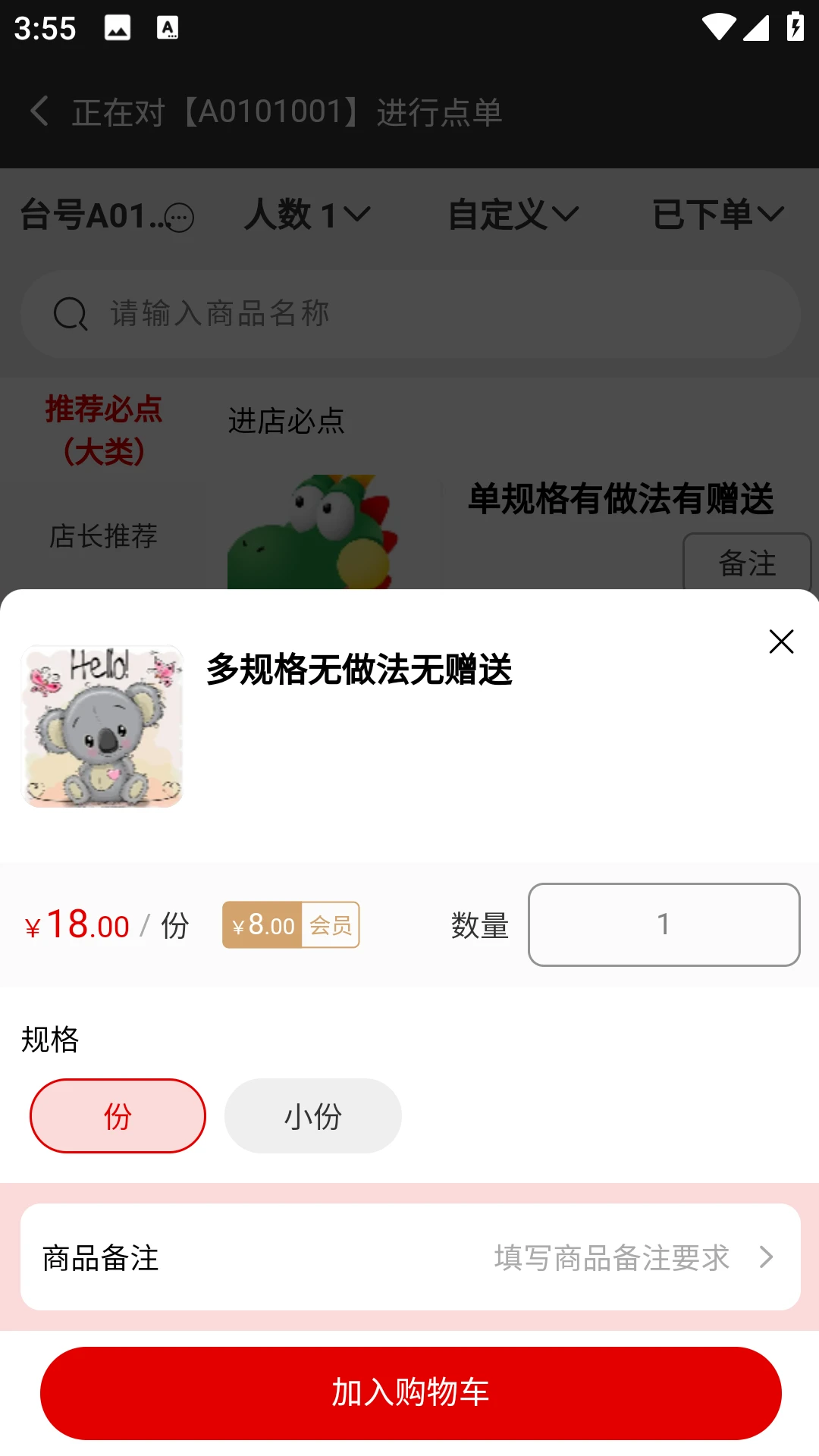Add item with 加入购物车 button
The height and width of the screenshot is (1456, 819).
tap(410, 1393)
